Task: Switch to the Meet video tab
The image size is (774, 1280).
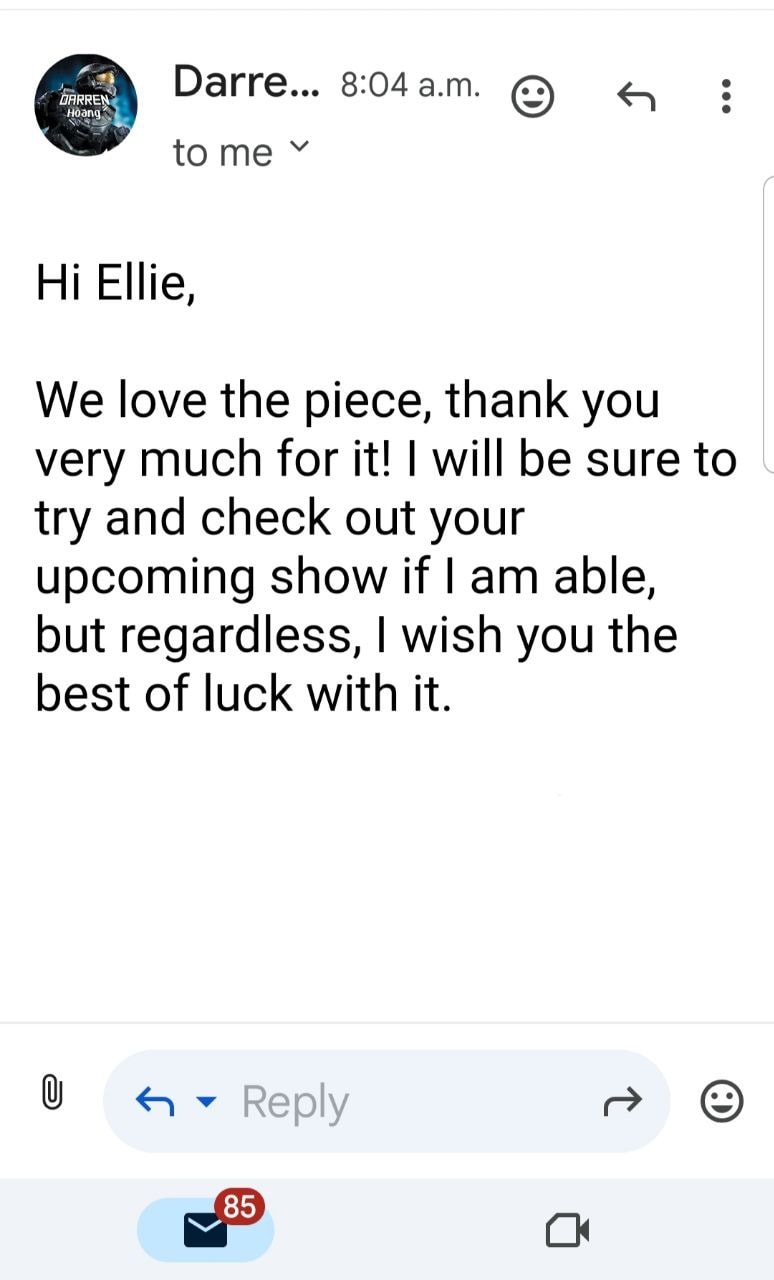Action: (x=567, y=1230)
